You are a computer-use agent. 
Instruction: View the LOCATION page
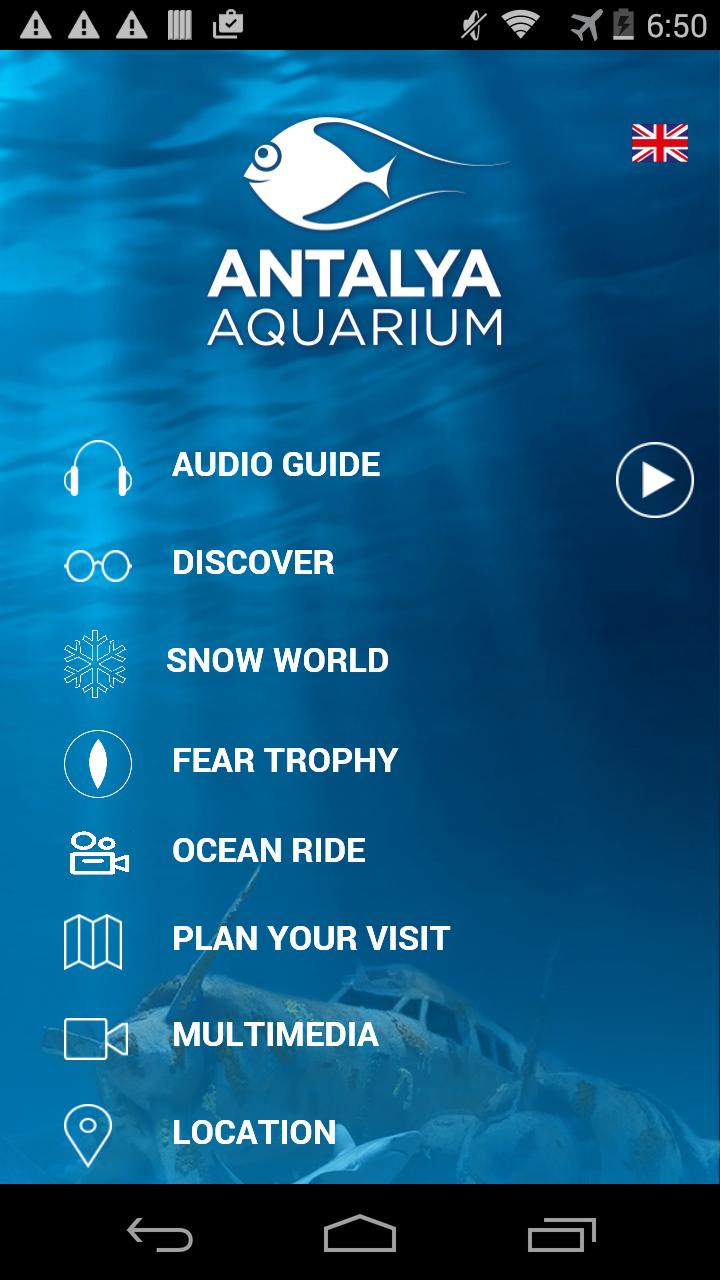tap(255, 1131)
